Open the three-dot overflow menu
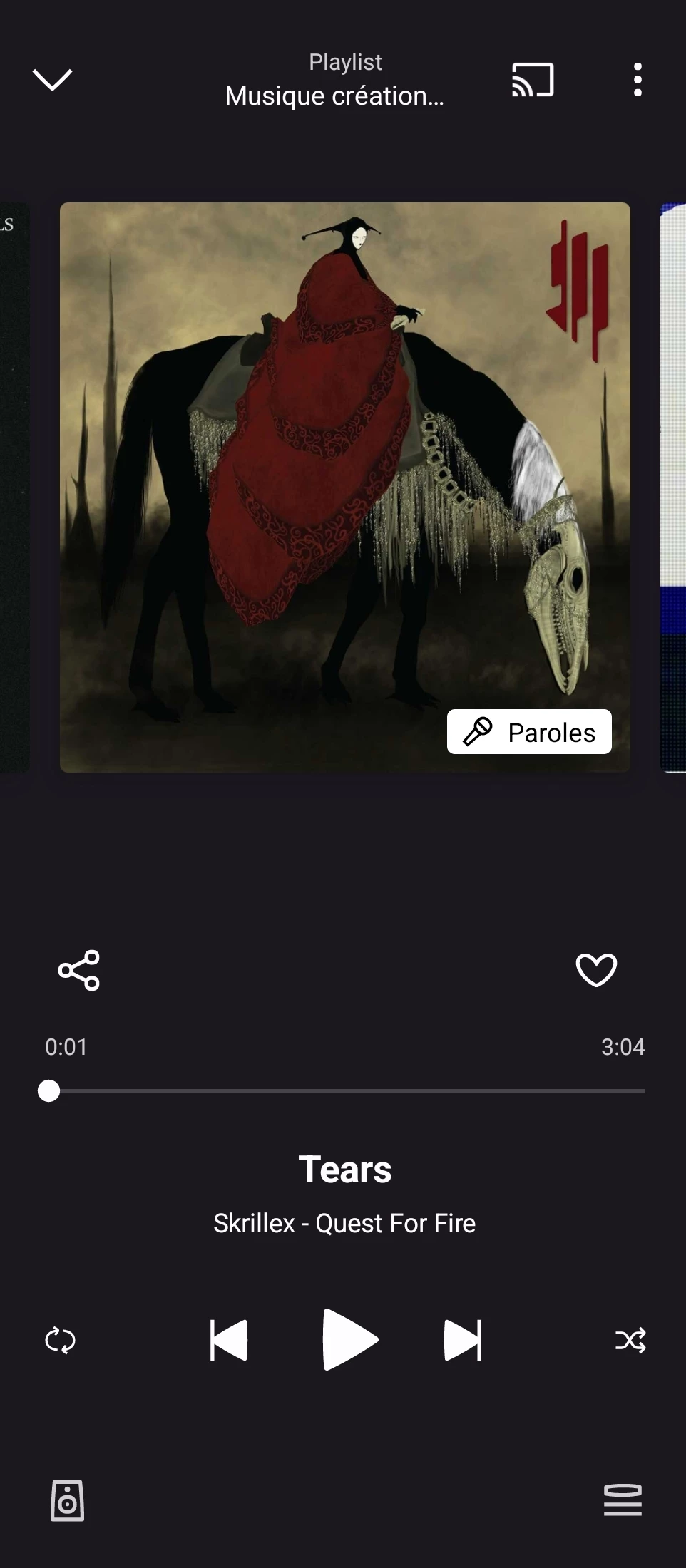 click(638, 79)
